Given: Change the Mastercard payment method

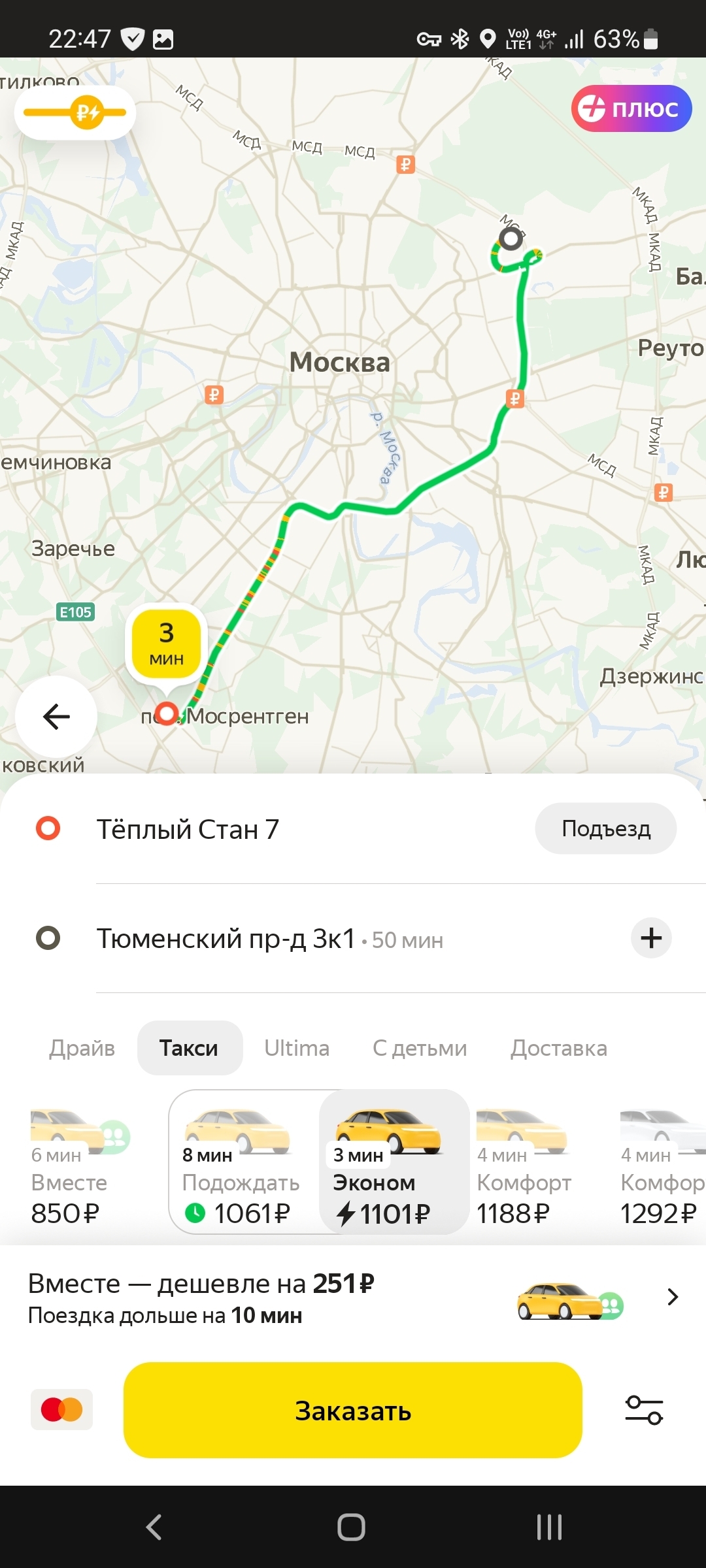Looking at the screenshot, I should [x=61, y=1410].
